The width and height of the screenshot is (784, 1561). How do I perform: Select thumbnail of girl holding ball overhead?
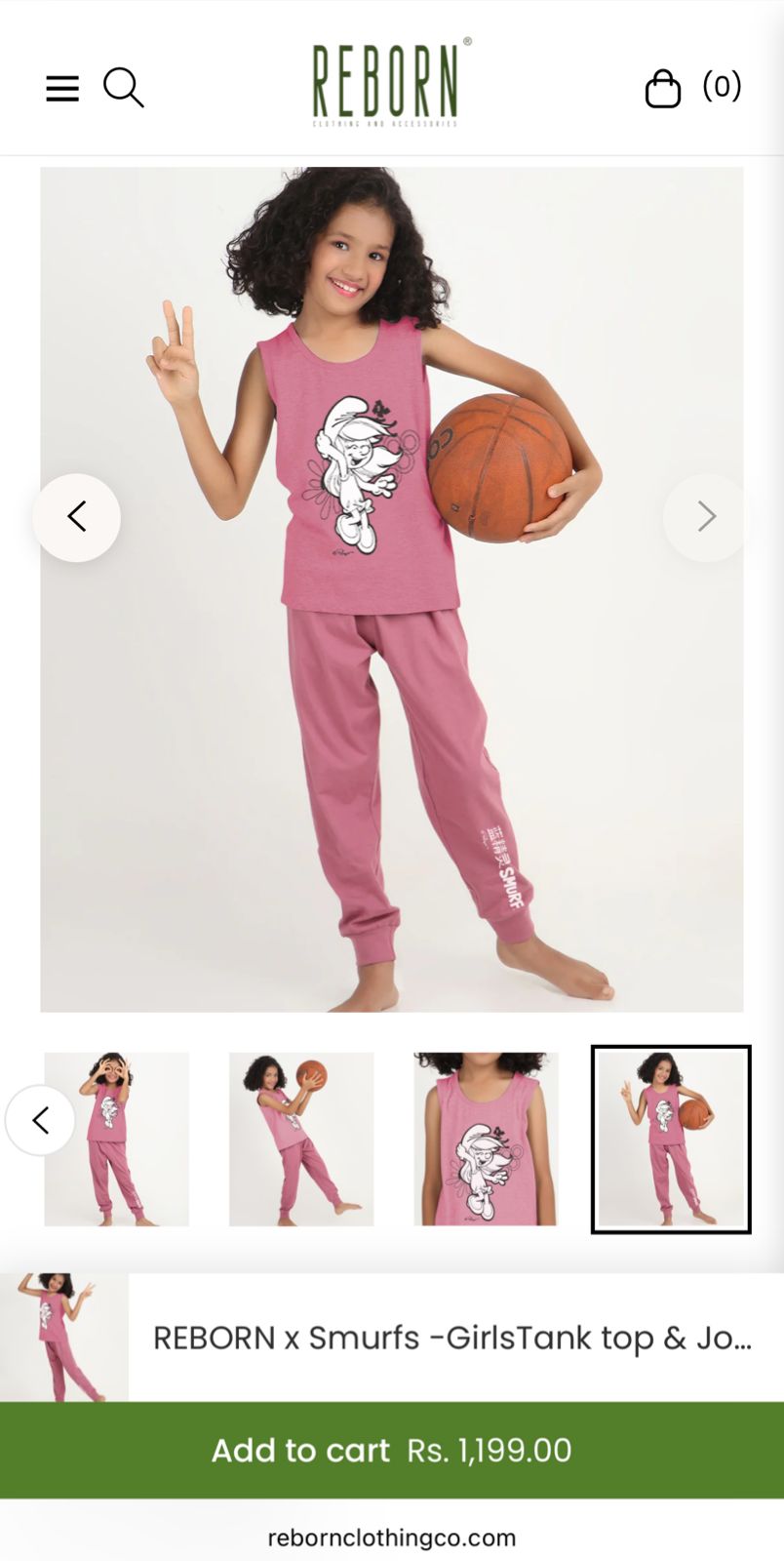(301, 1139)
